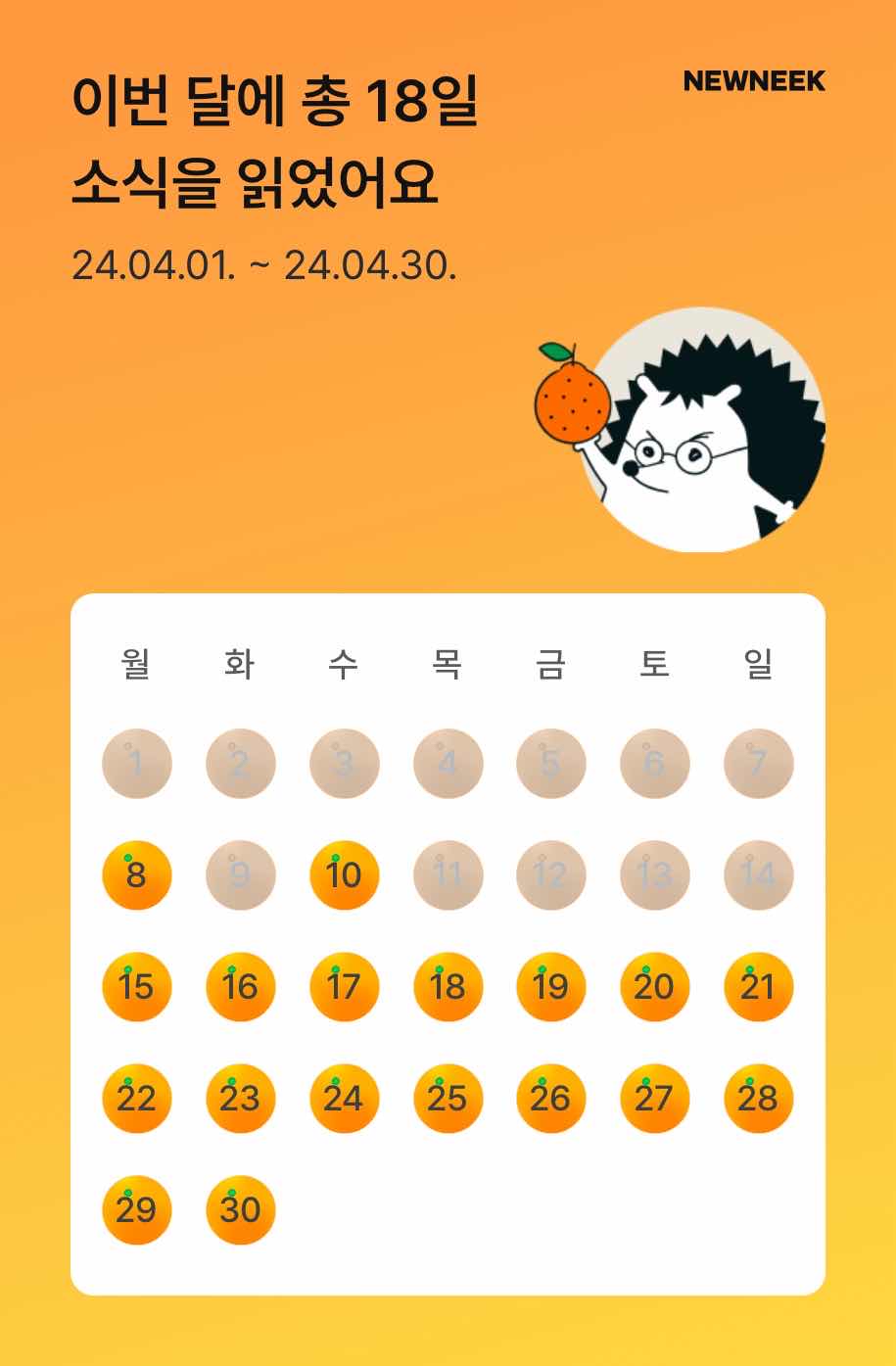
Task: Toggle the grayed-out circle for April 11
Action: 448,873
